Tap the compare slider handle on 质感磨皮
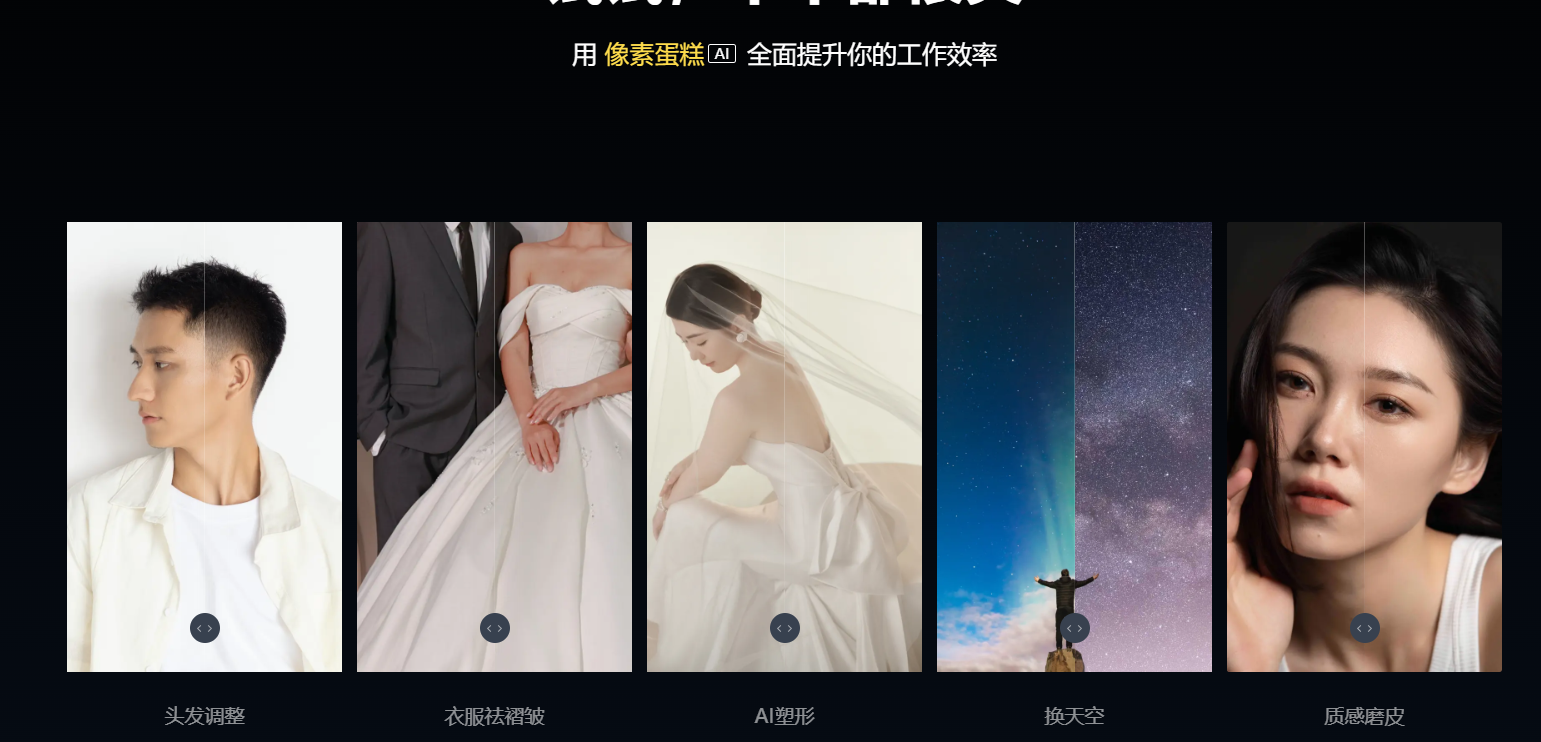Viewport: 1541px width, 742px height. [x=1365, y=628]
